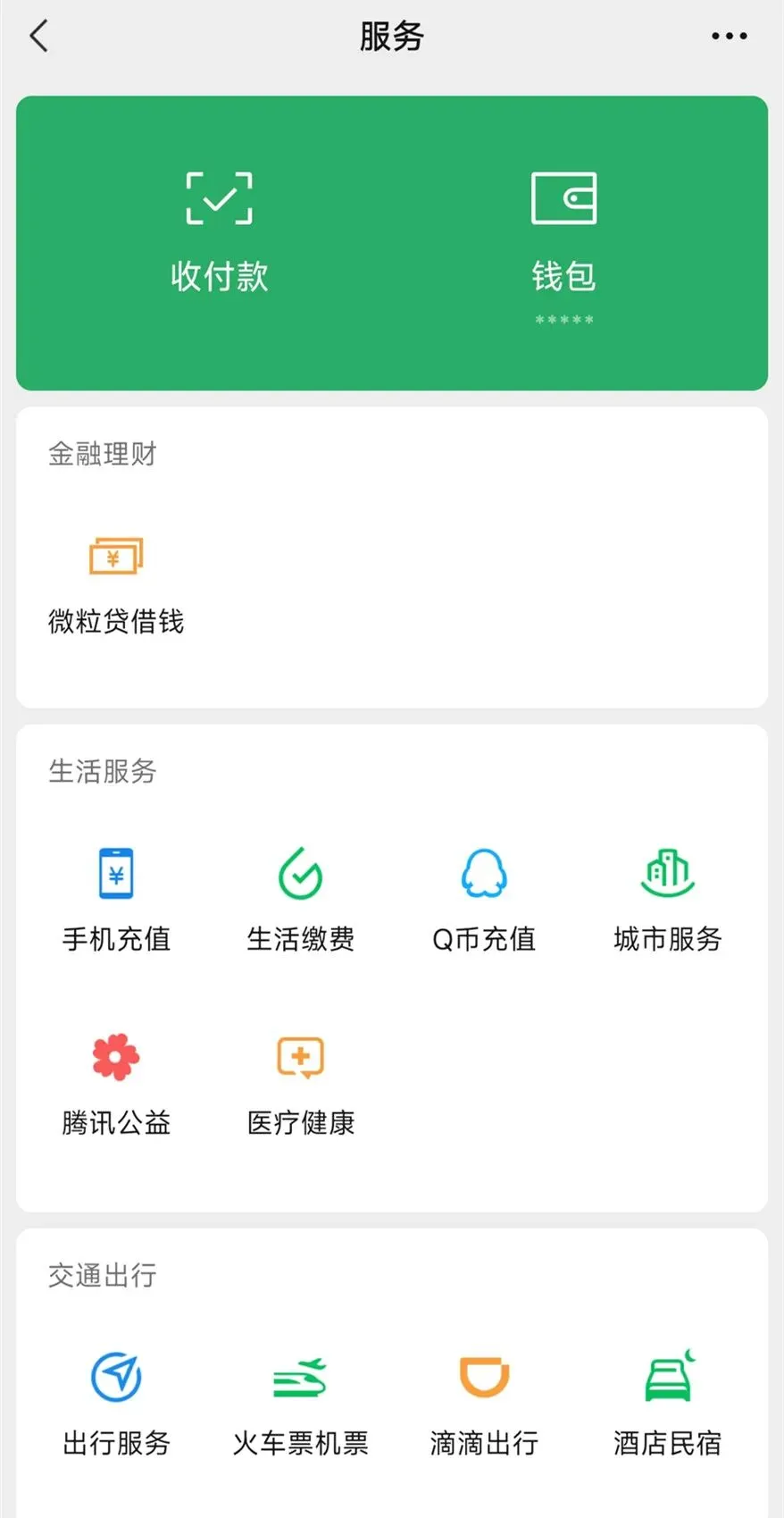Go back using the top-left arrow
This screenshot has width=784, height=1518.
pos(39,37)
